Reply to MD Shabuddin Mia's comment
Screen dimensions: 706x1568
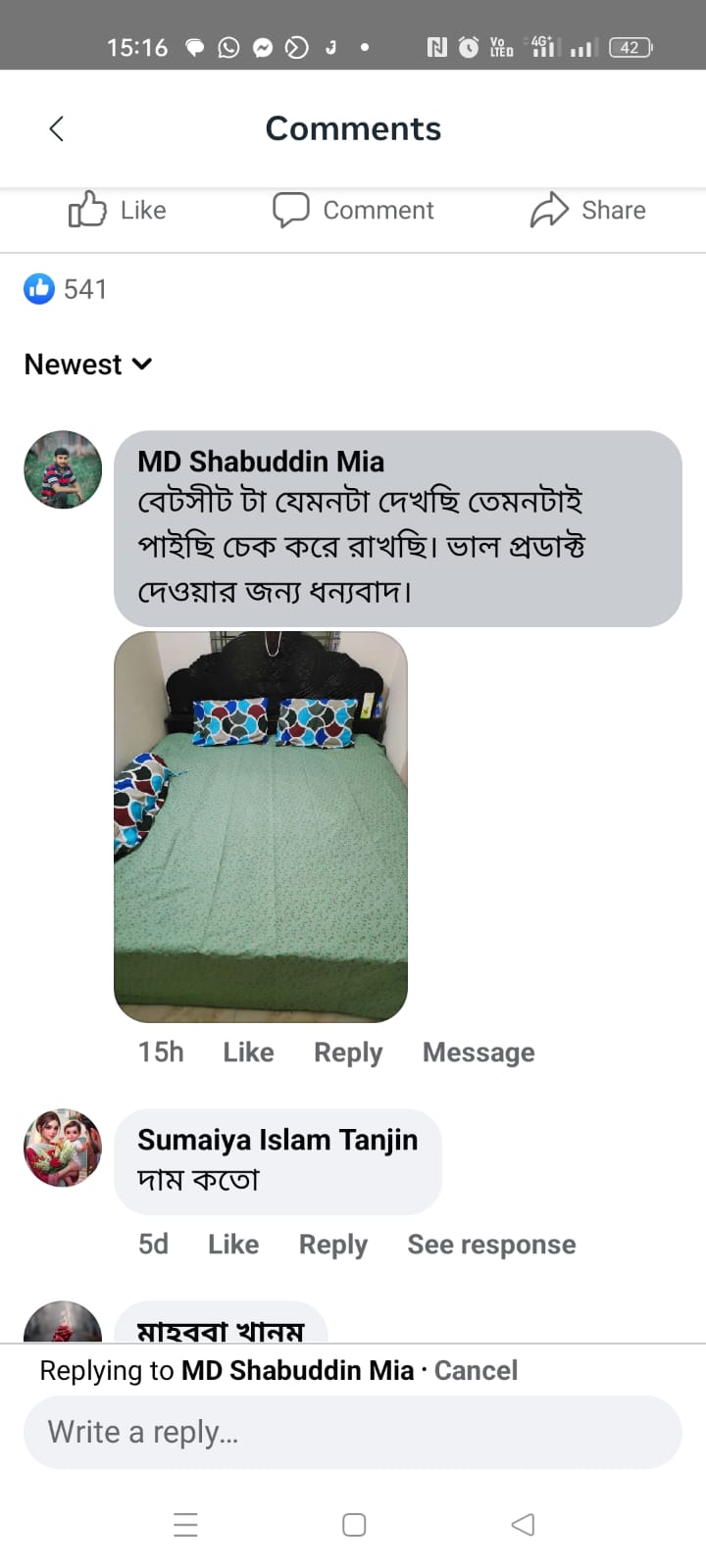(348, 1052)
